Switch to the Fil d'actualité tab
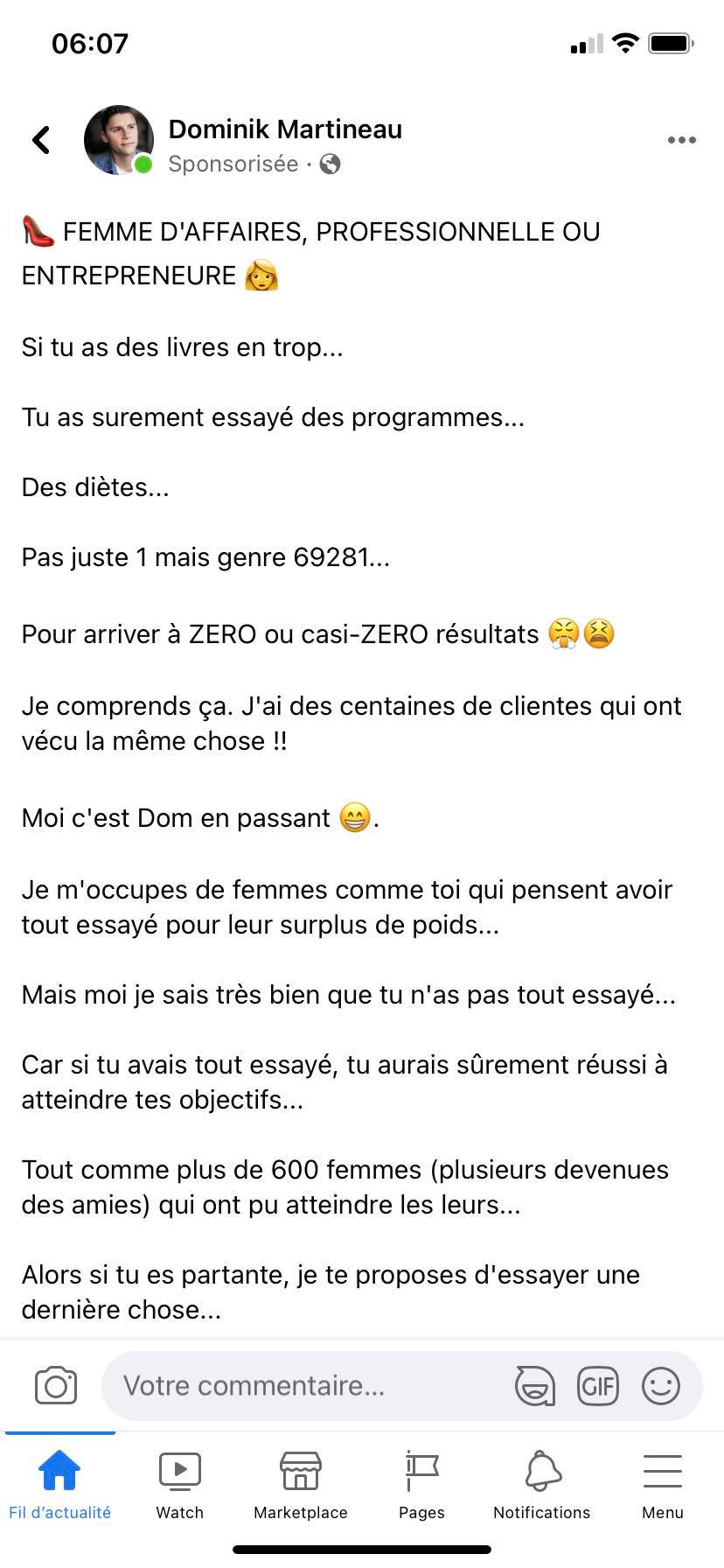Screen dimensions: 724x1568 coord(59,1485)
